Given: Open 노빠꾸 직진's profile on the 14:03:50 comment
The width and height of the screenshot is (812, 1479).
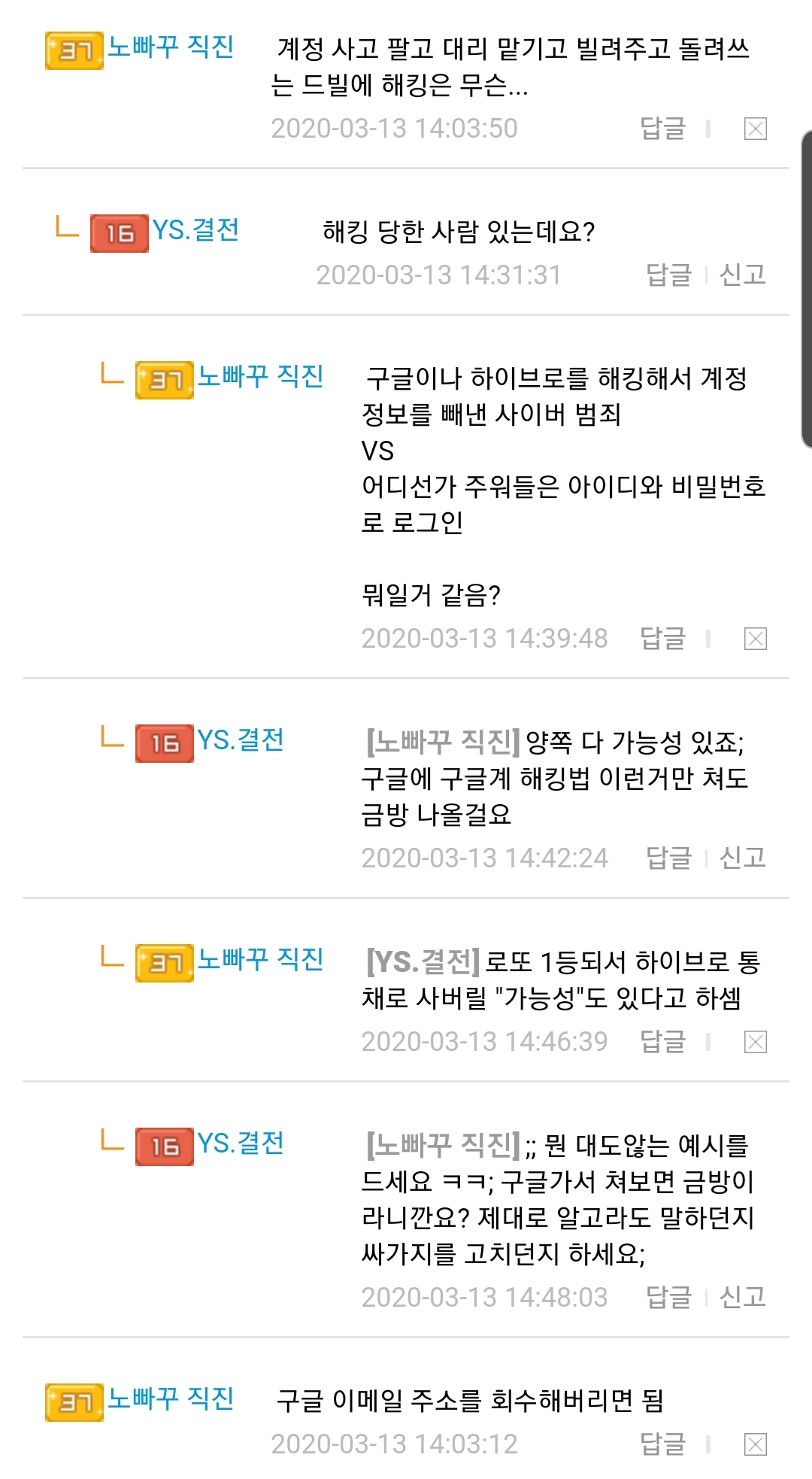Looking at the screenshot, I should [x=171, y=48].
